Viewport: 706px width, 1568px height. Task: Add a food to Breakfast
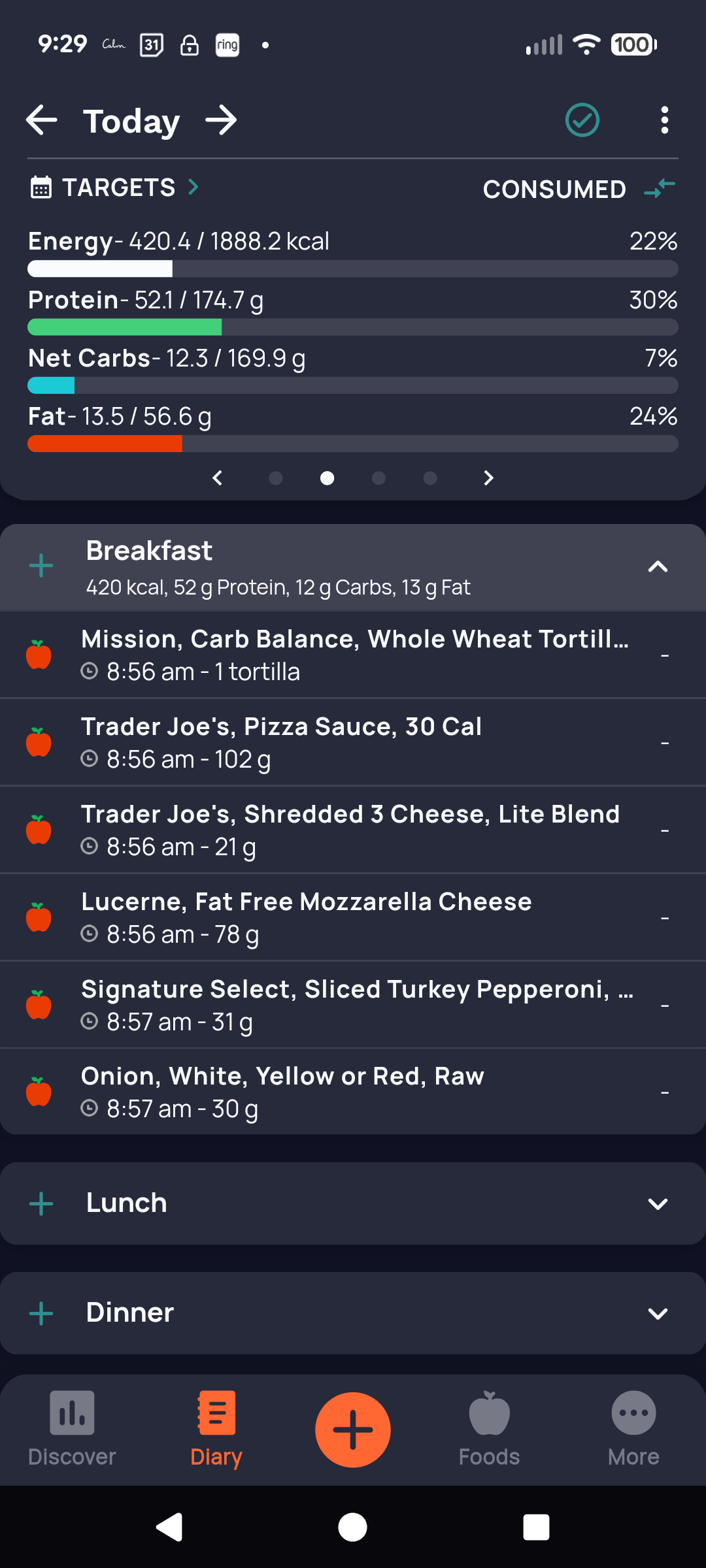coord(41,566)
